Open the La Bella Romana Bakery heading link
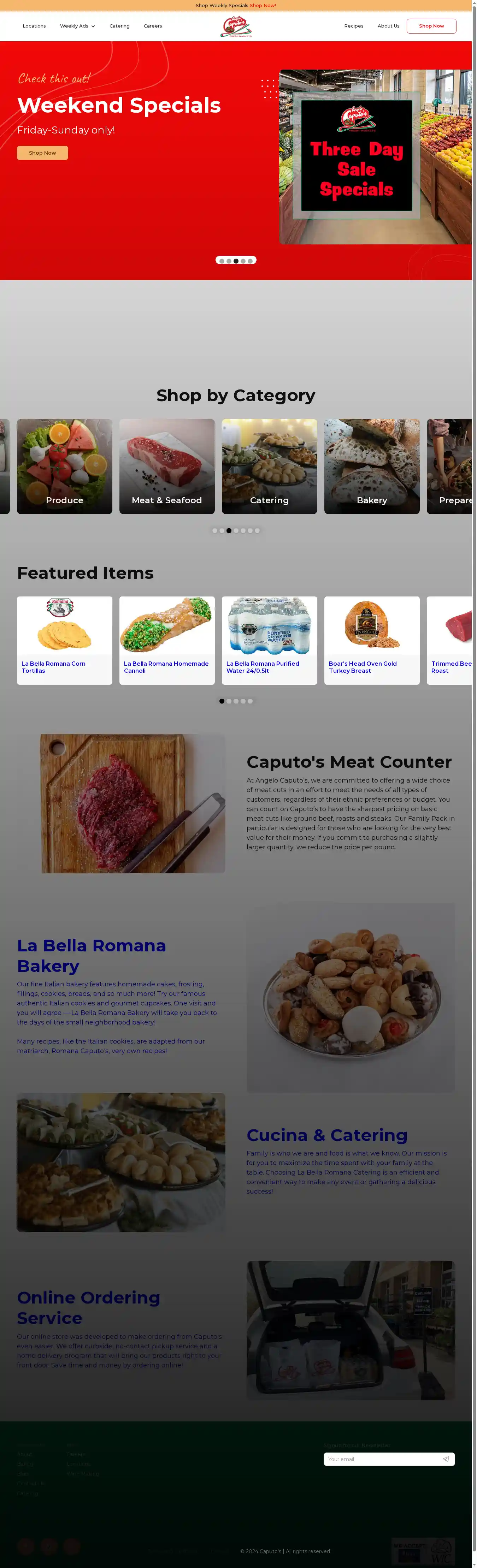This screenshot has height=1568, width=477. click(x=92, y=955)
